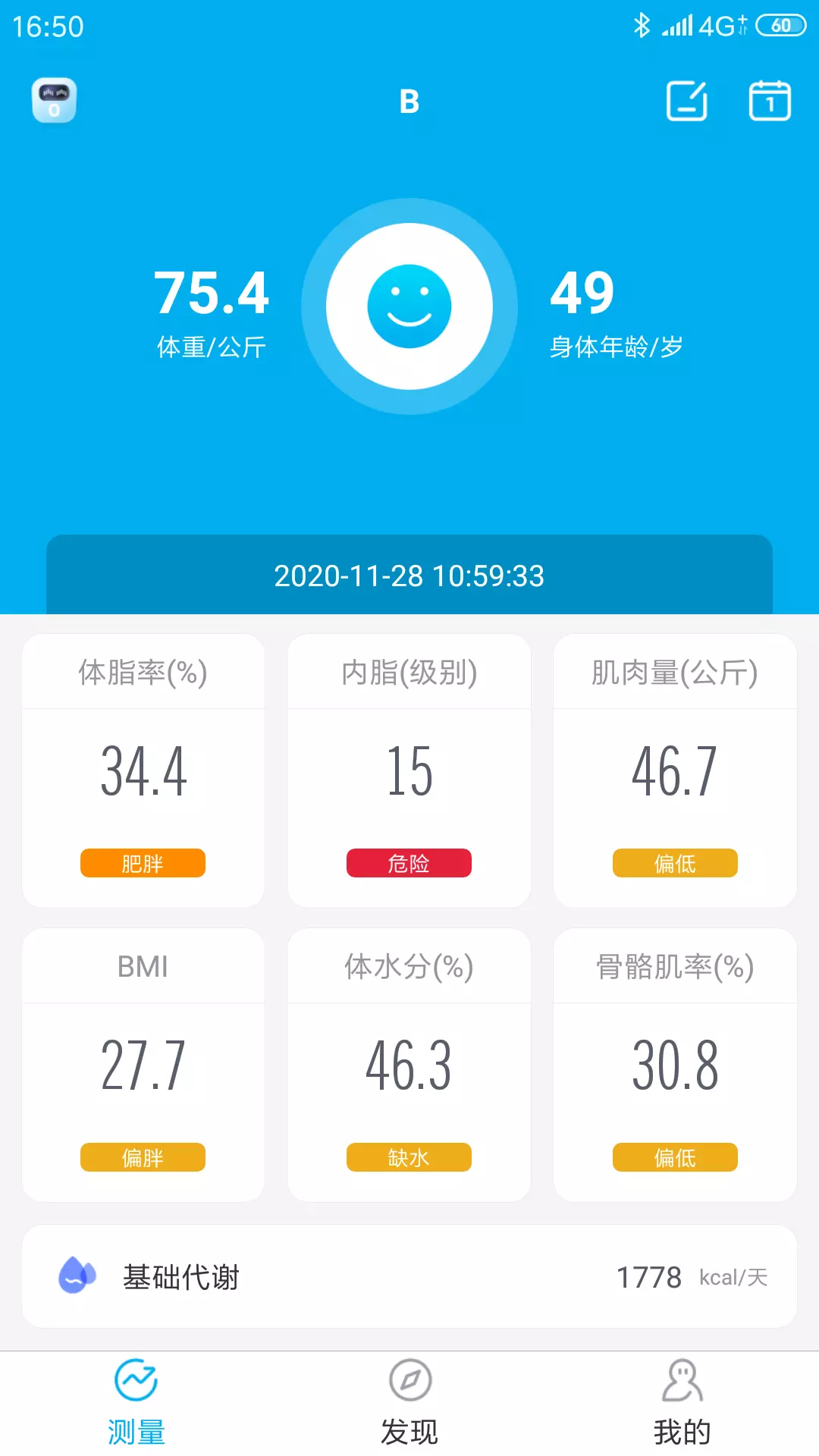Tap the 基础代谢 water drop icon

point(75,1276)
